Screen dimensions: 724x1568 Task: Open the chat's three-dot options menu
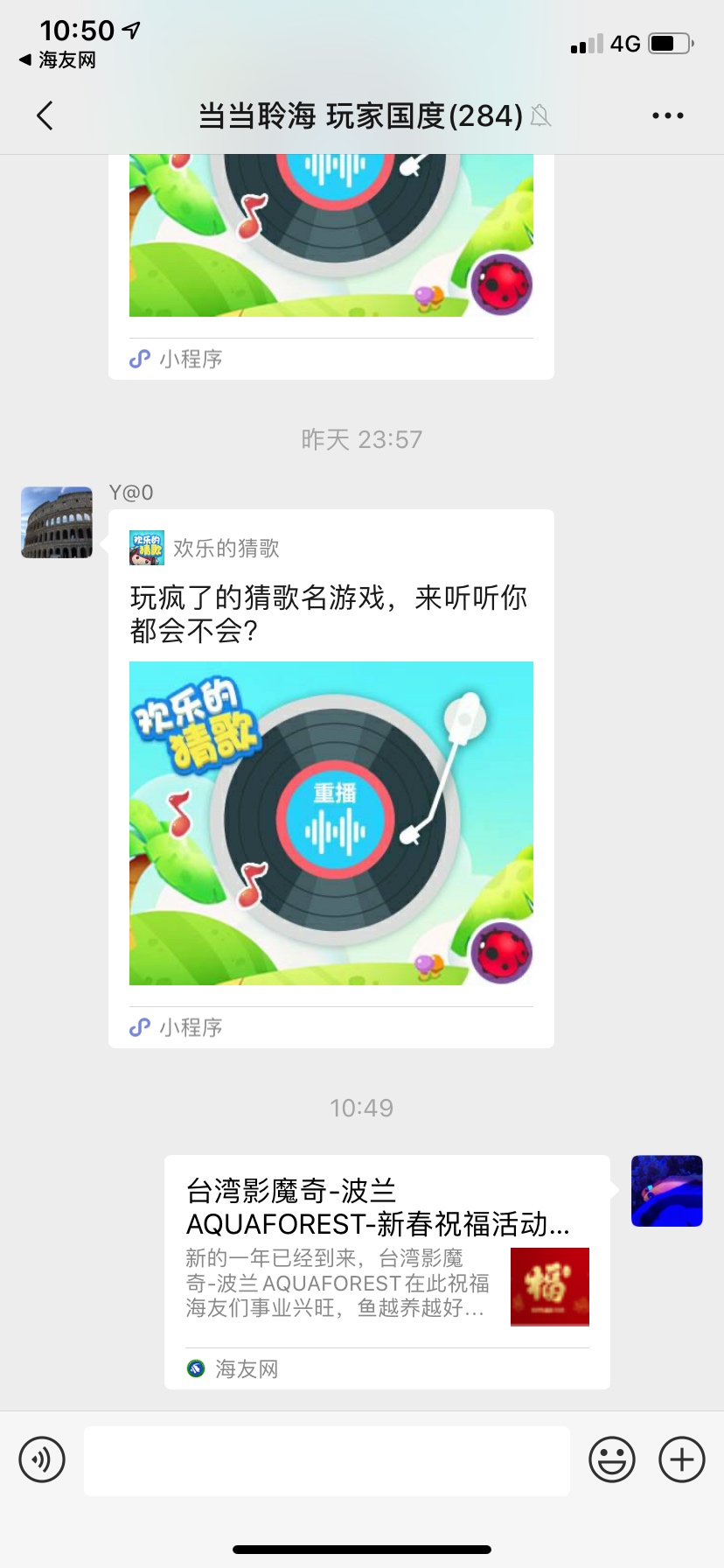(x=667, y=115)
